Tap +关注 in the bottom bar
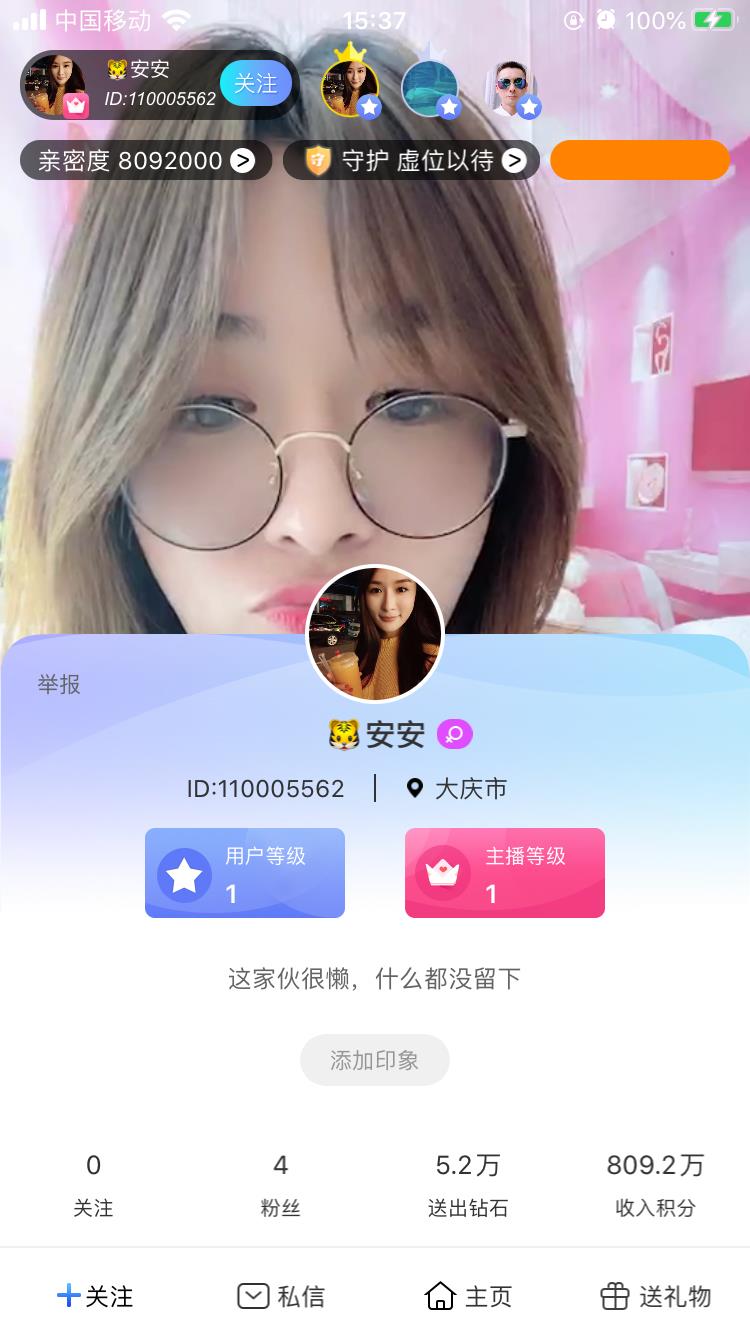Screen dimensions: 750x1334 (95, 1297)
